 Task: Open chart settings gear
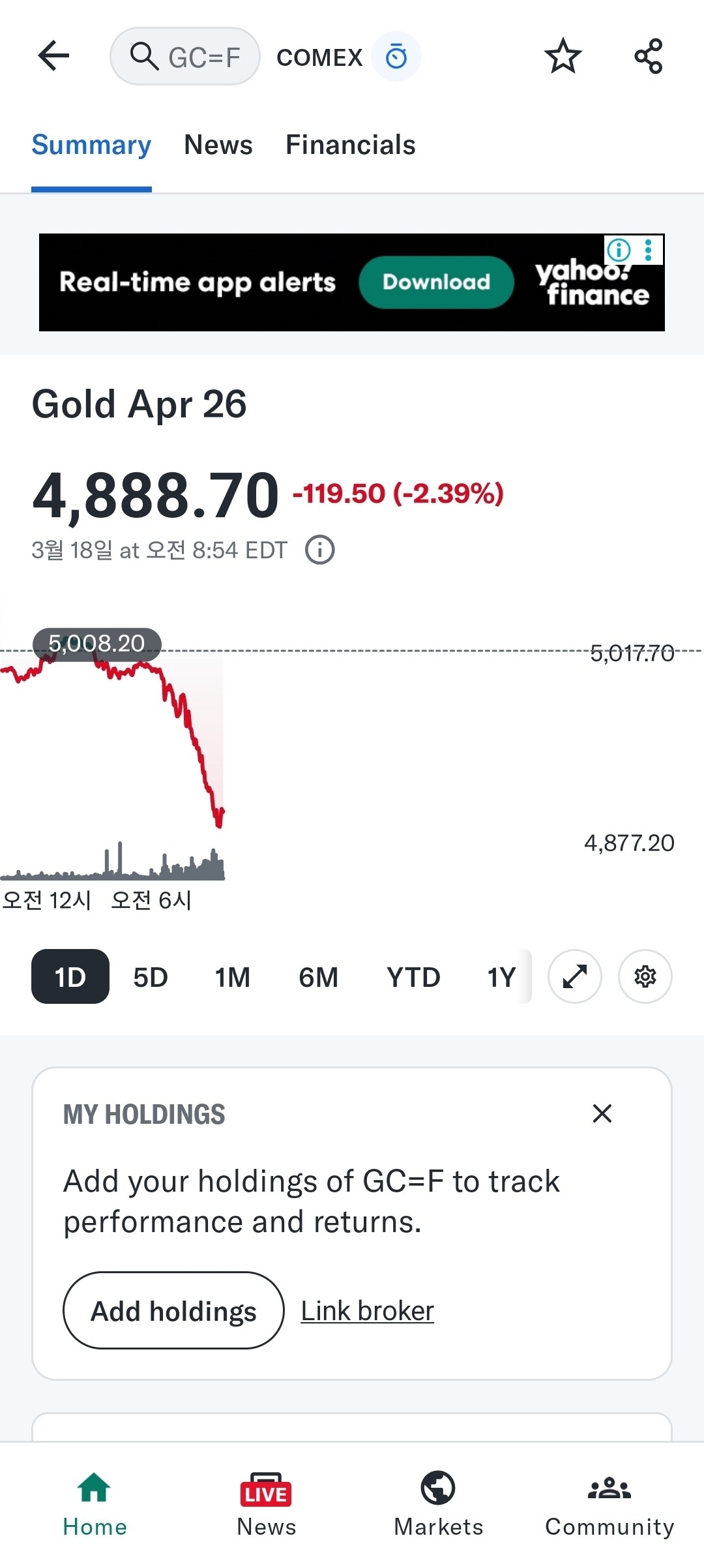click(x=645, y=976)
